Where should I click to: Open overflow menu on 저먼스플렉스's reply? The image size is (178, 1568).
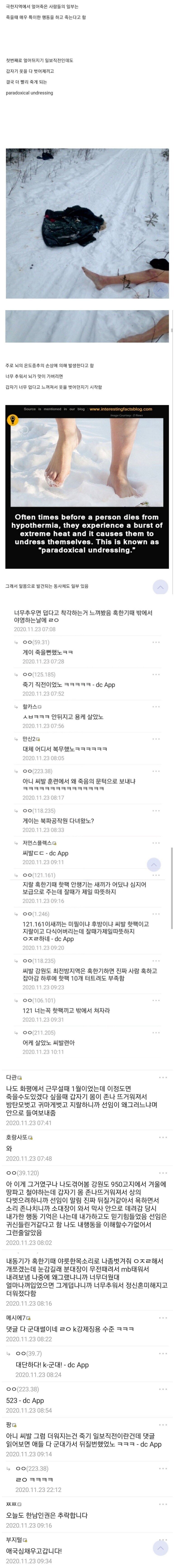[x=156, y=843]
